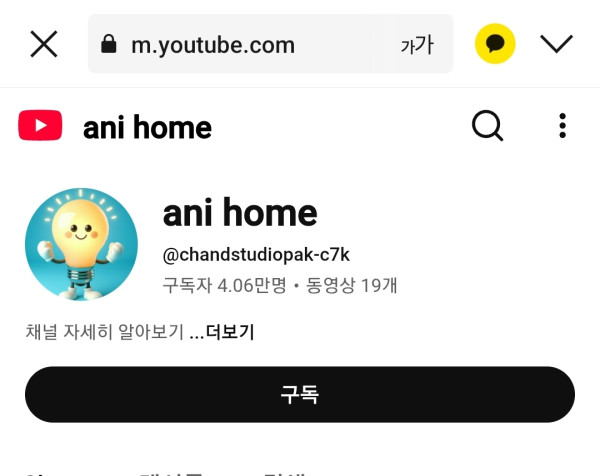
Task: Open YouTube search magnifier
Action: (487, 126)
